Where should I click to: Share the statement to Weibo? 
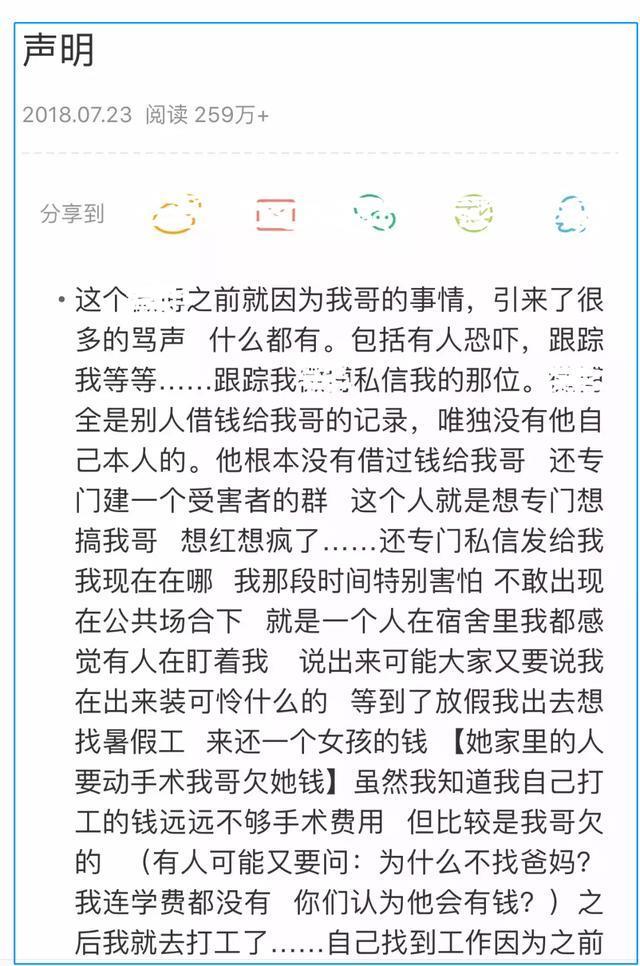177,213
